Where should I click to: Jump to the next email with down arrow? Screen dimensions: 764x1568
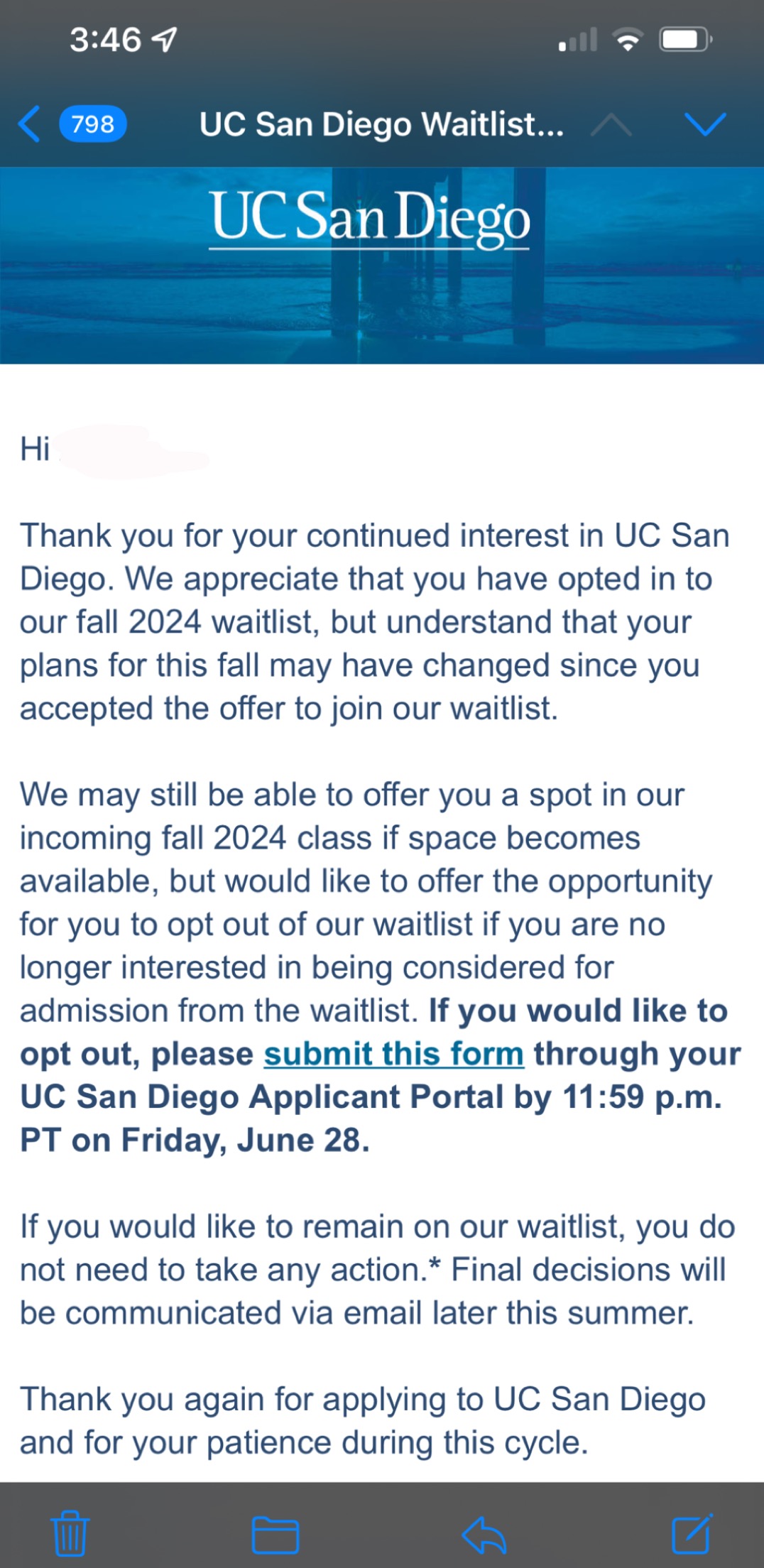pos(705,124)
